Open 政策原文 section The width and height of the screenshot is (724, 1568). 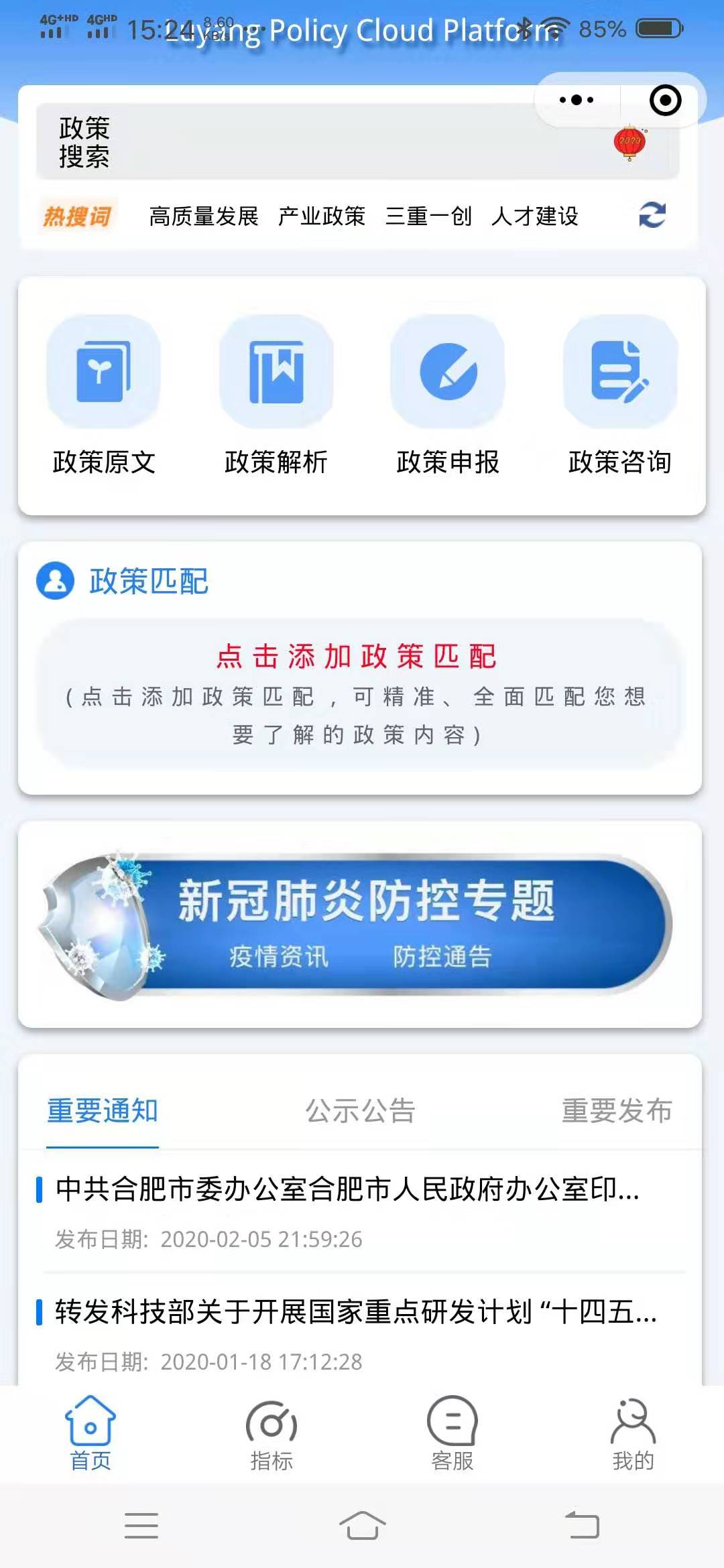(104, 395)
